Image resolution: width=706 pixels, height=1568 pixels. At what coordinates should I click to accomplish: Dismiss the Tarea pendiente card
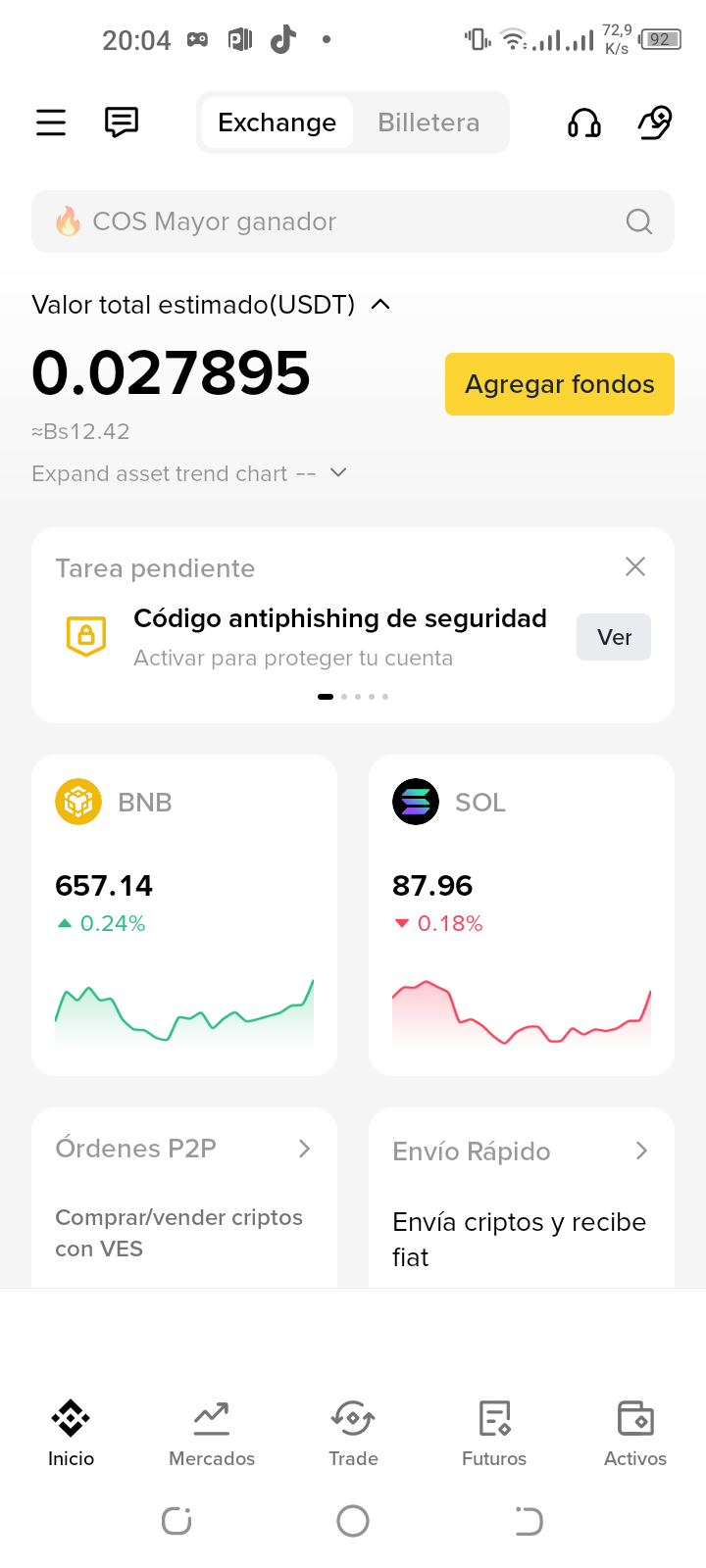635,566
